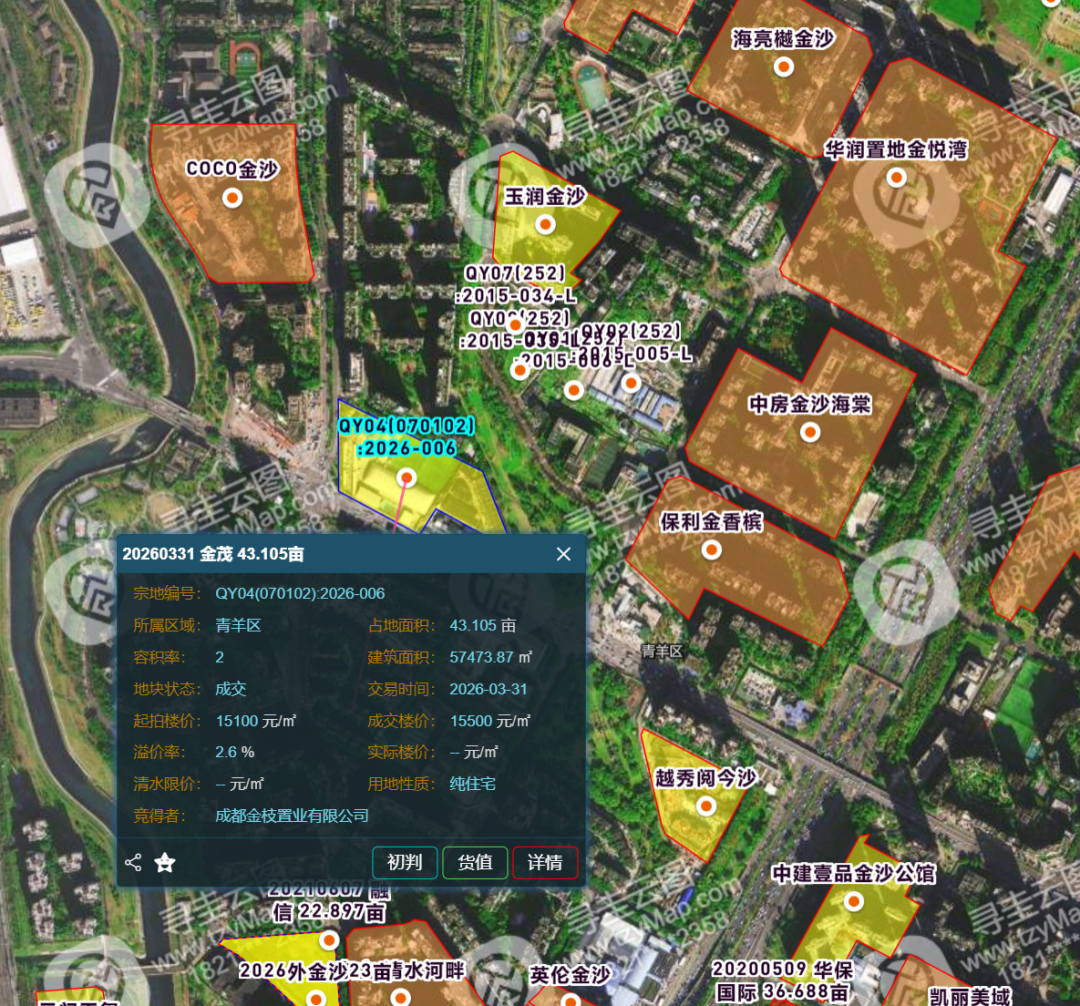Tap the 越秀阅今沙 marker
This screenshot has height=1006, width=1080.
coord(706,806)
